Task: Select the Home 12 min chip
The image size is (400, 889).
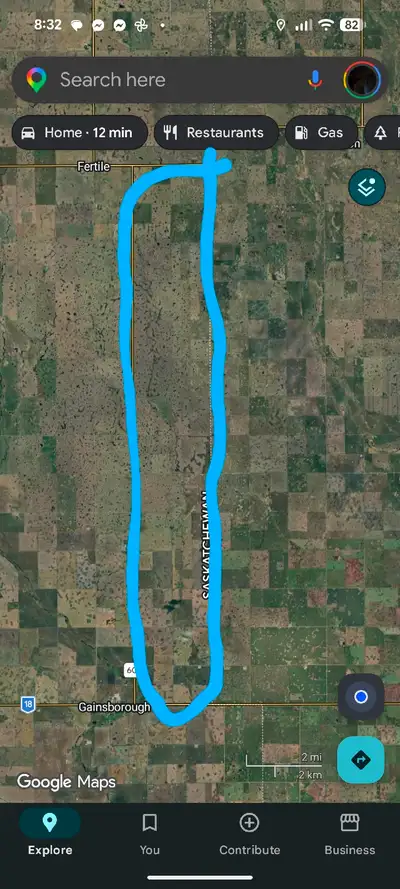Action: click(80, 133)
